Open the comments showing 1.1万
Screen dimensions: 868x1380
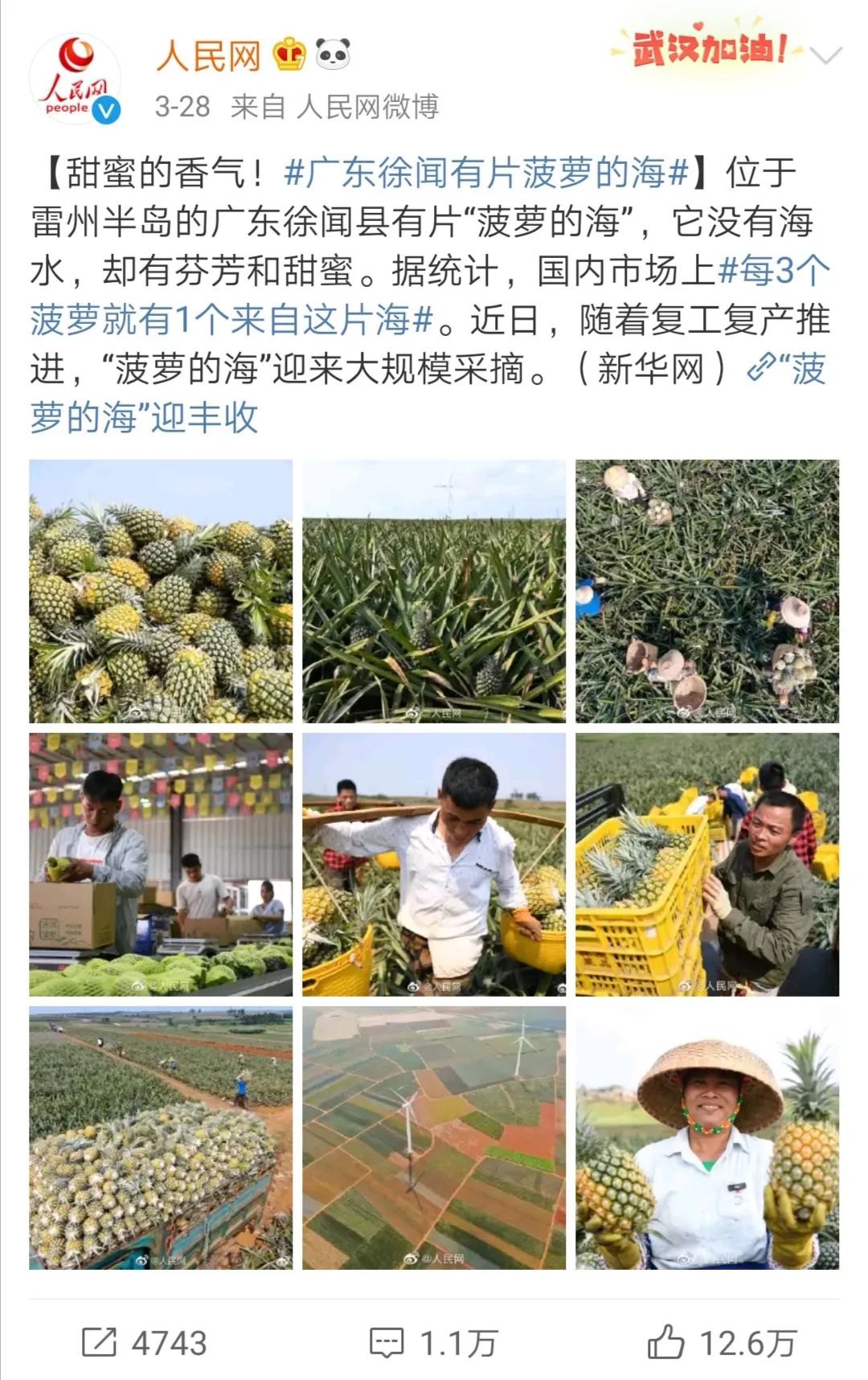[x=434, y=1342]
